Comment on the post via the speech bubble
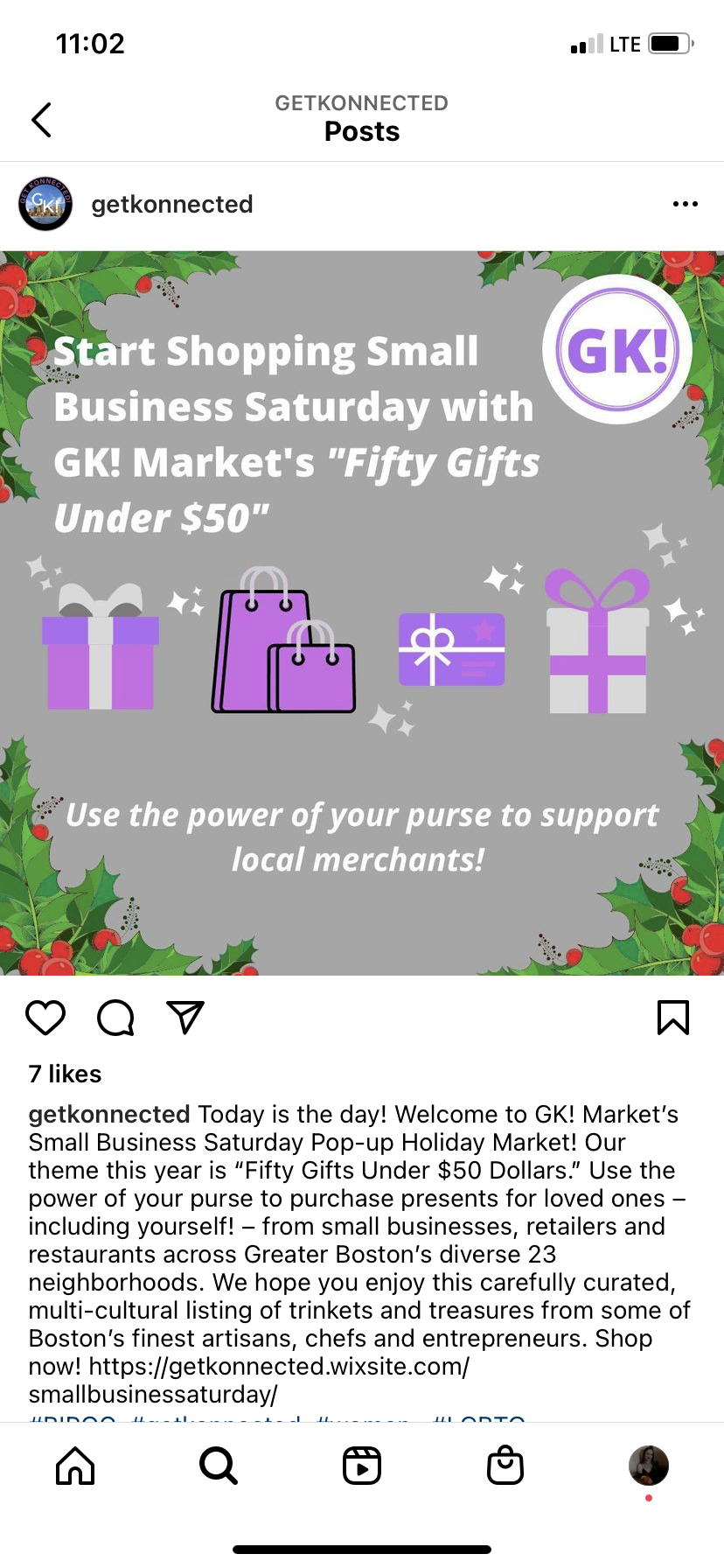 115,1018
